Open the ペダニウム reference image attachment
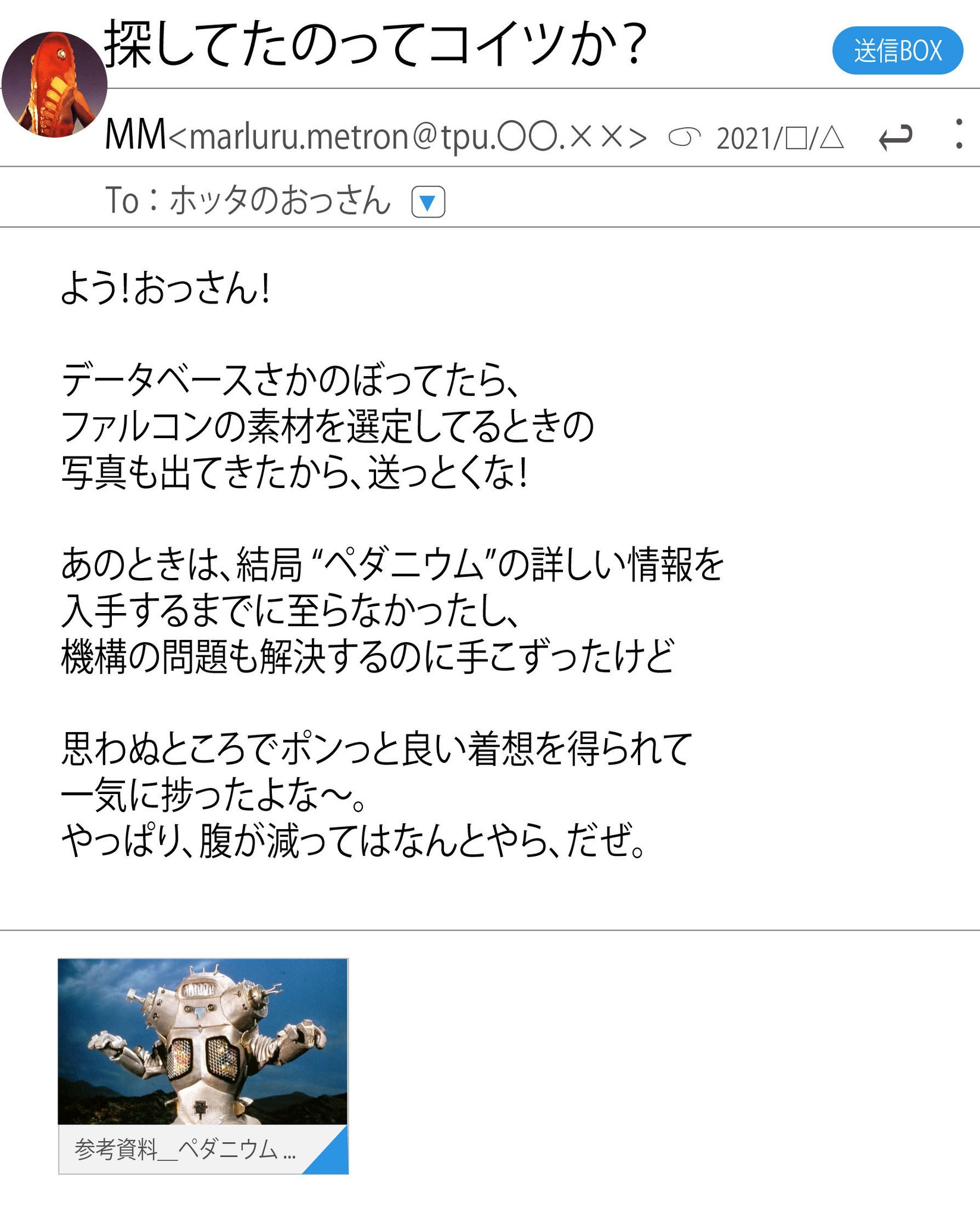The height and width of the screenshot is (1219, 980). (203, 1065)
